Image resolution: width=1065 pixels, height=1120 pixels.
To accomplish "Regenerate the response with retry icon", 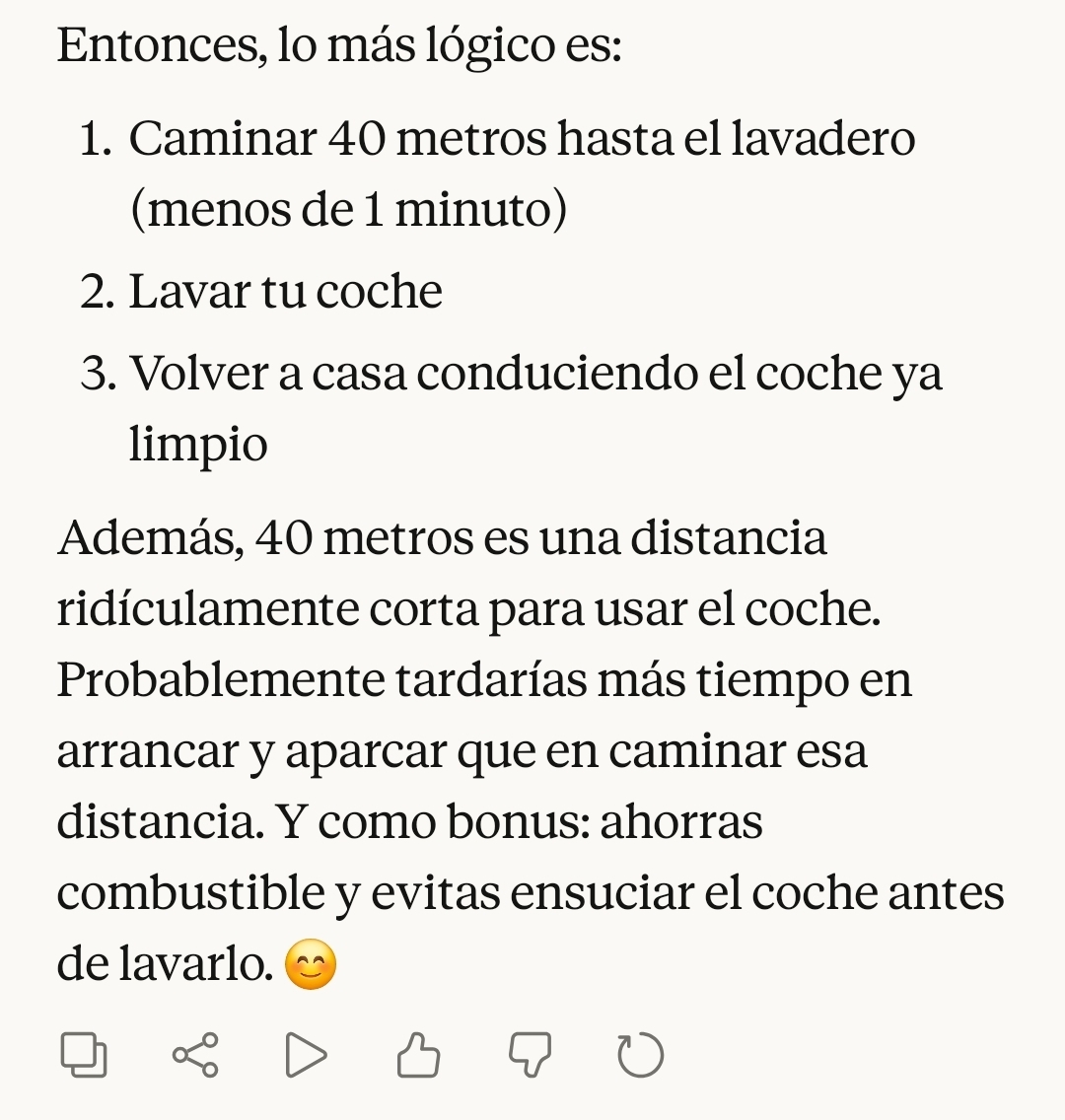I will pos(640,1055).
